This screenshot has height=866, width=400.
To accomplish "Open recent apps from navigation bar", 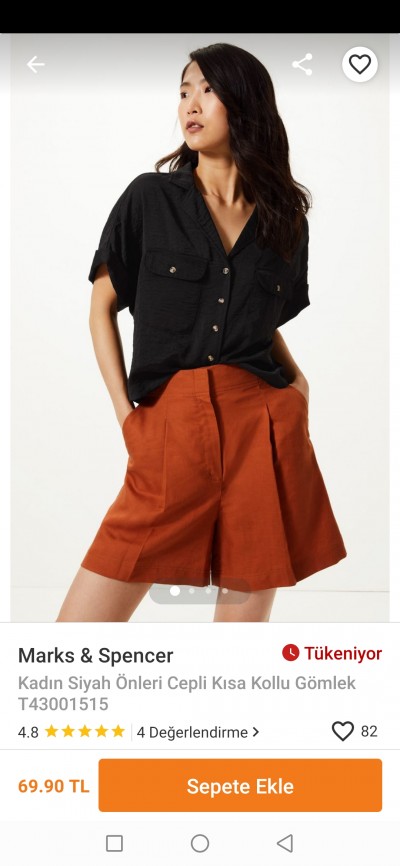I will [x=114, y=843].
